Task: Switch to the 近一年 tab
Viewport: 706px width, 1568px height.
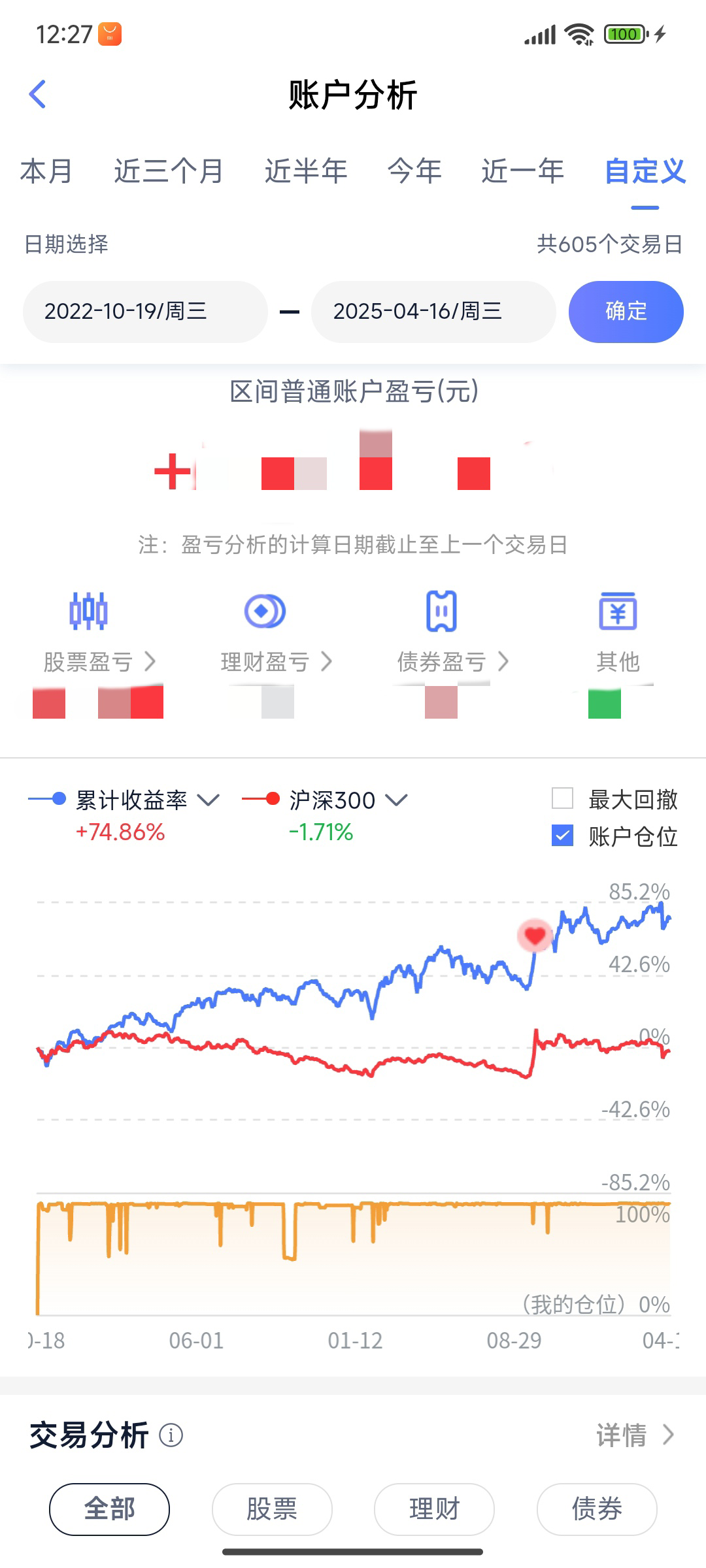Action: [x=522, y=171]
